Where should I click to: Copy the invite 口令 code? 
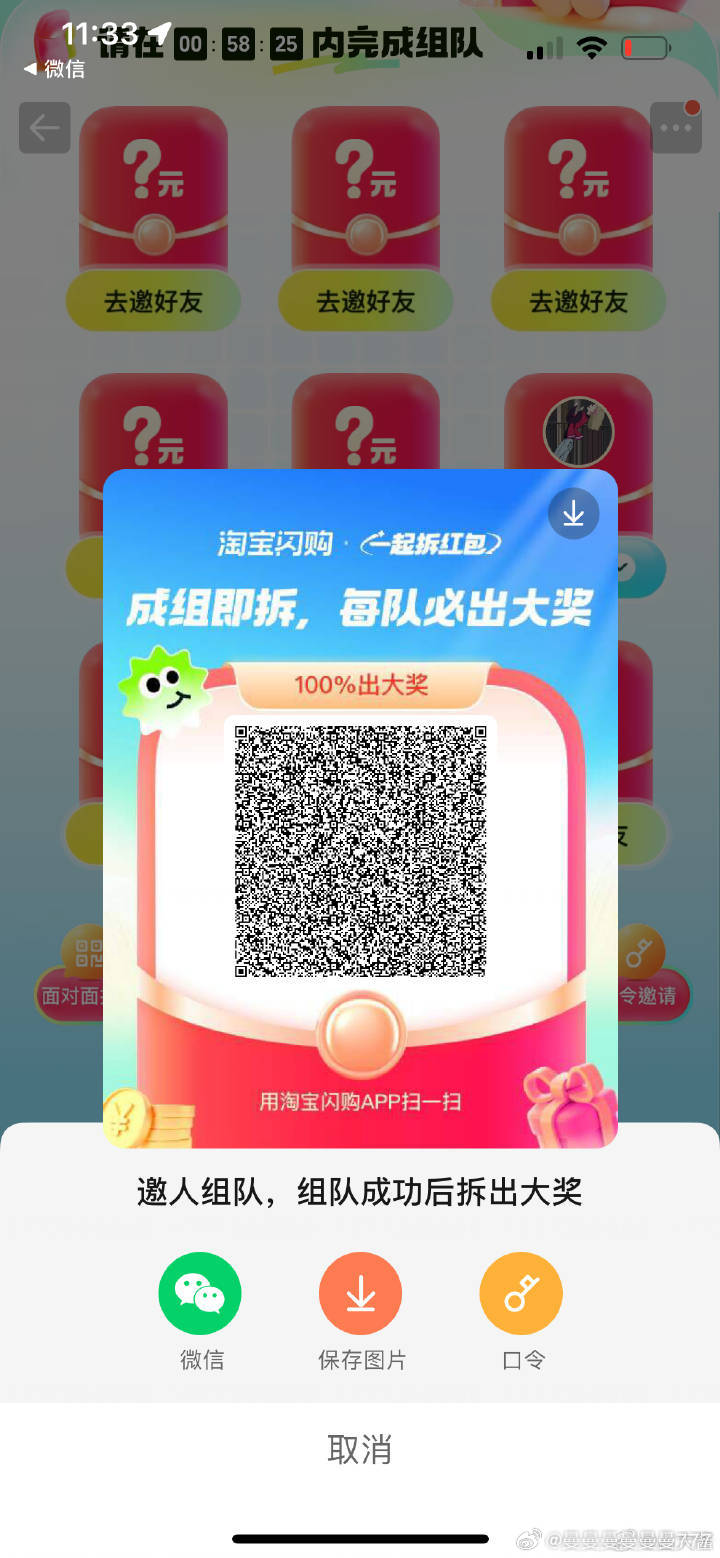click(521, 1294)
